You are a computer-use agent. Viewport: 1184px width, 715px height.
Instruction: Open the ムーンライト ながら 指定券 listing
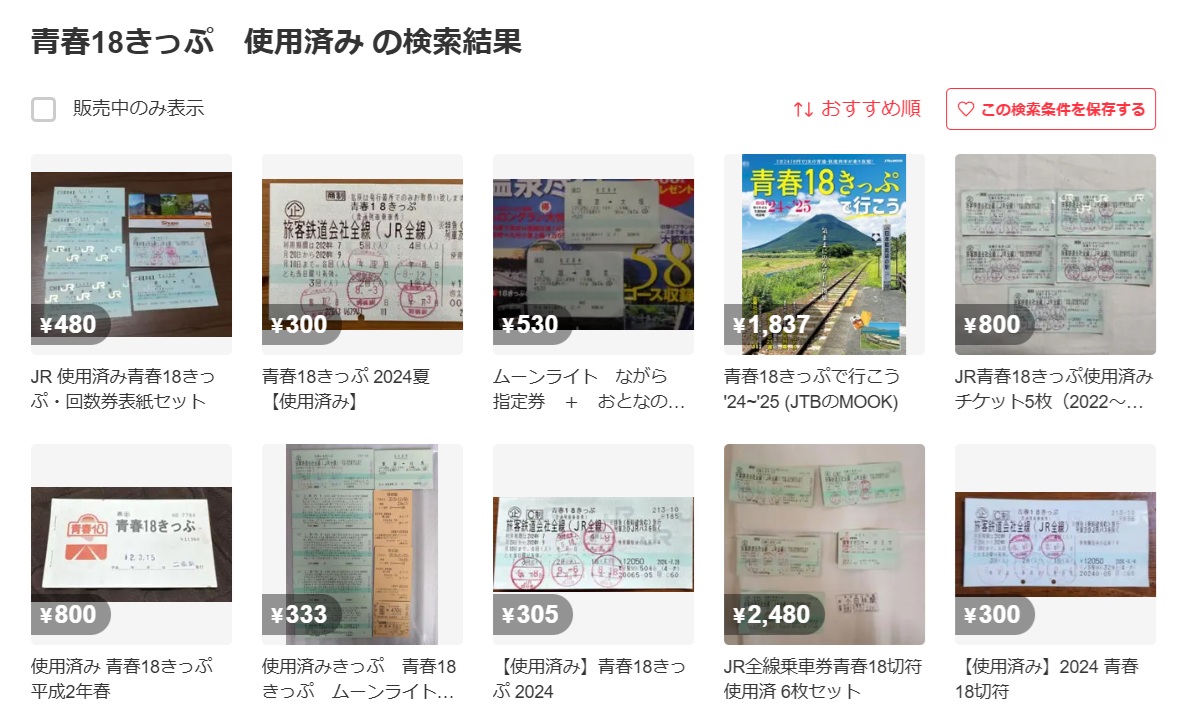(593, 254)
